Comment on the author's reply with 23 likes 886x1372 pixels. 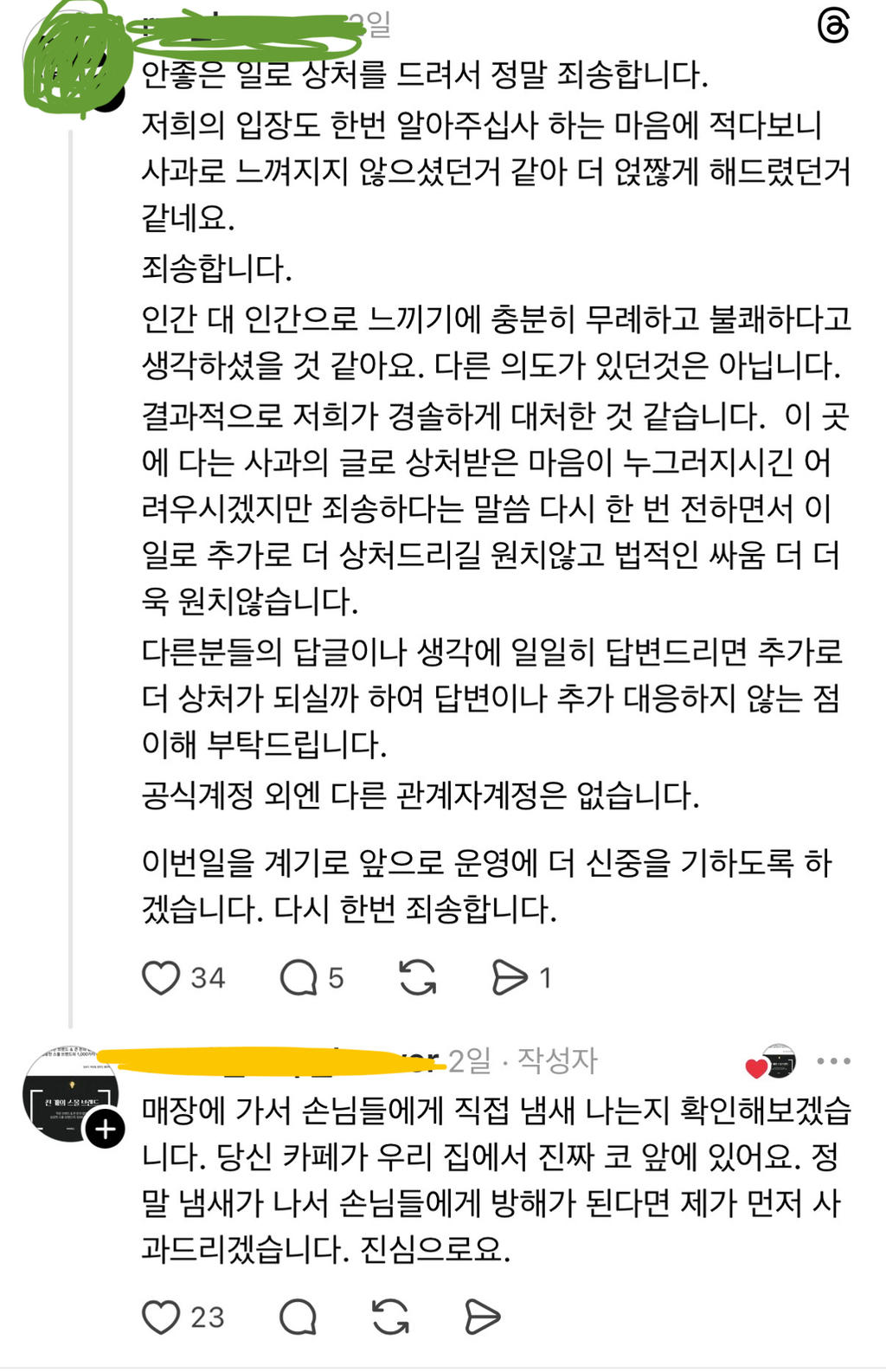pos(299,1317)
